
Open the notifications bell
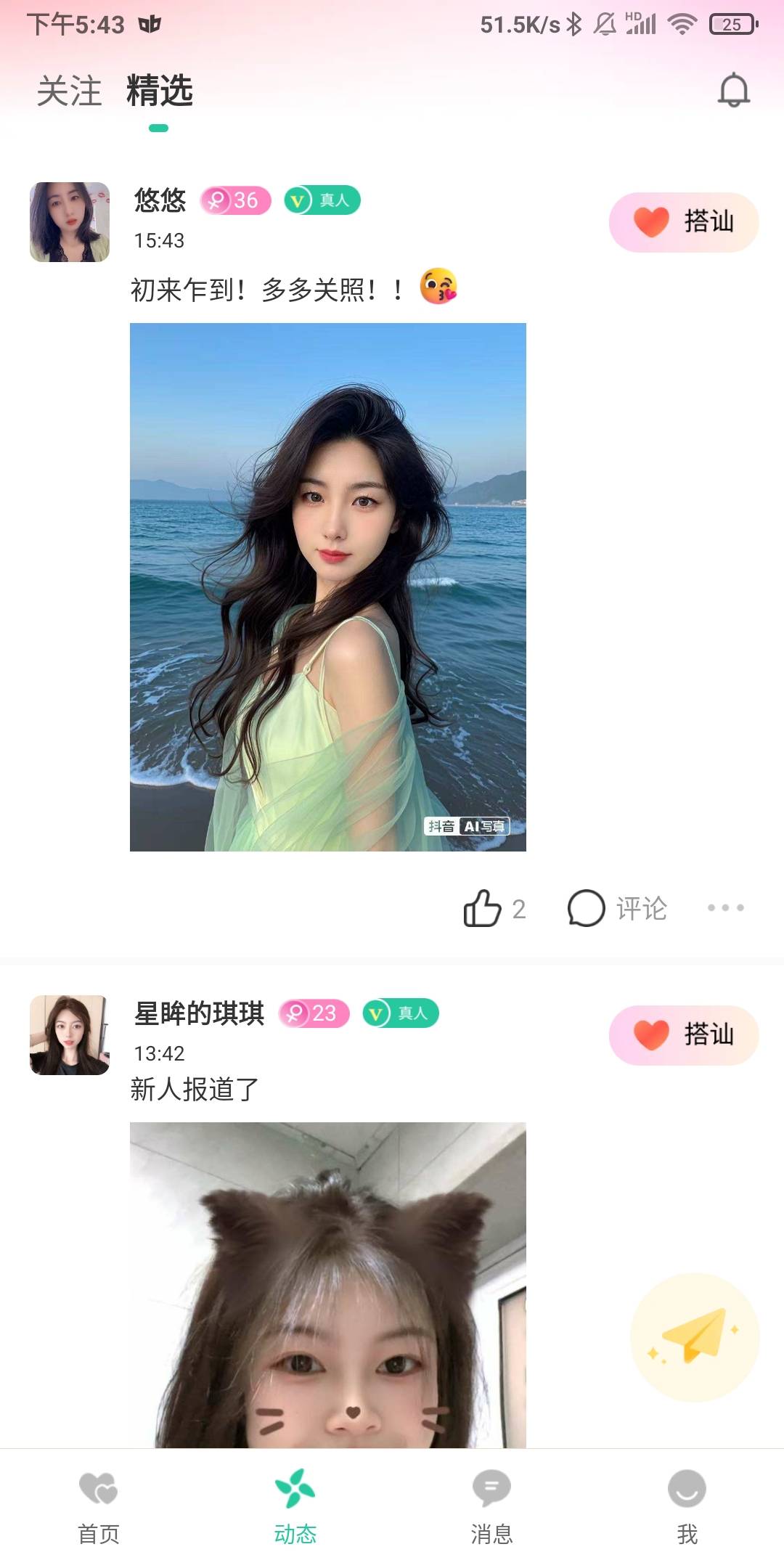(x=733, y=90)
